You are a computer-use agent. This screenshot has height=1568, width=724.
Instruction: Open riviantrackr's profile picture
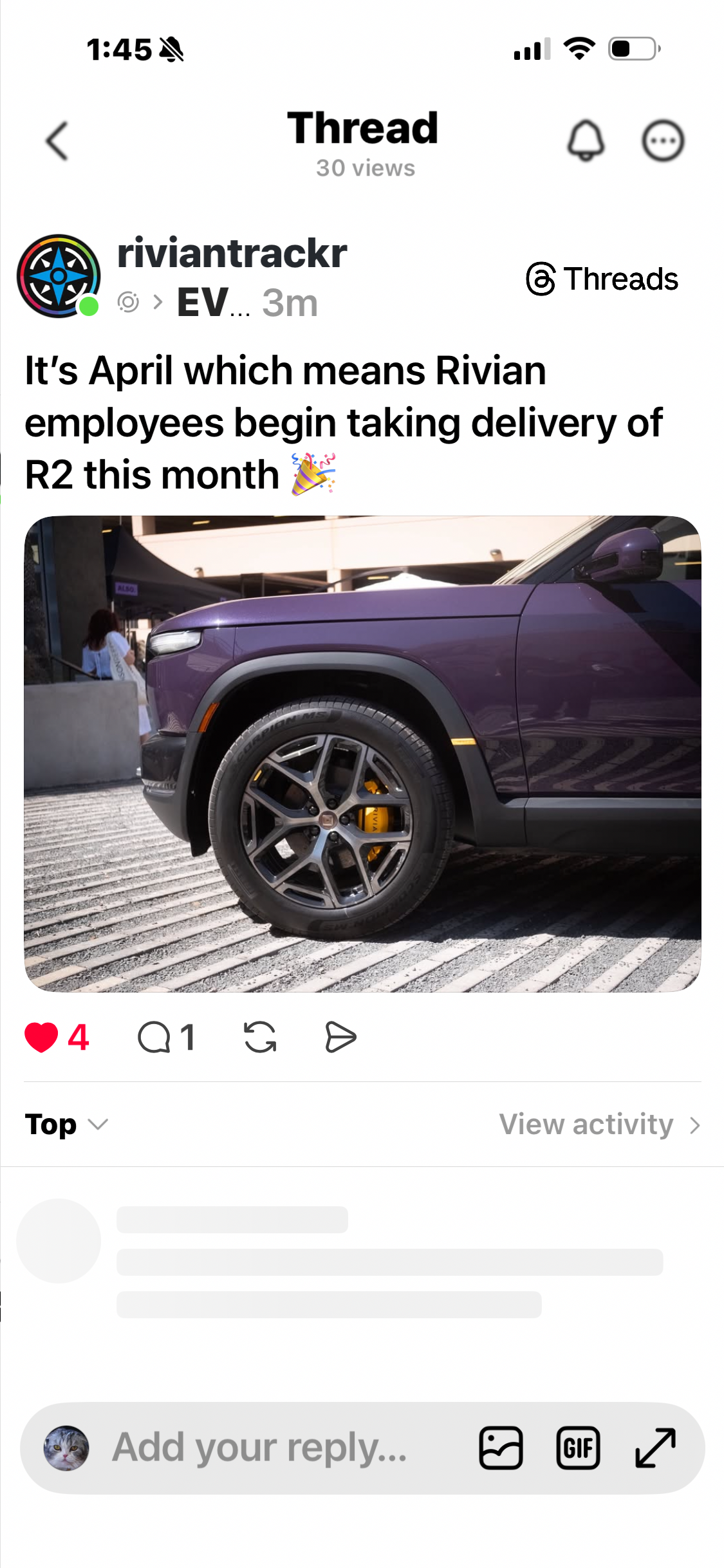(59, 275)
